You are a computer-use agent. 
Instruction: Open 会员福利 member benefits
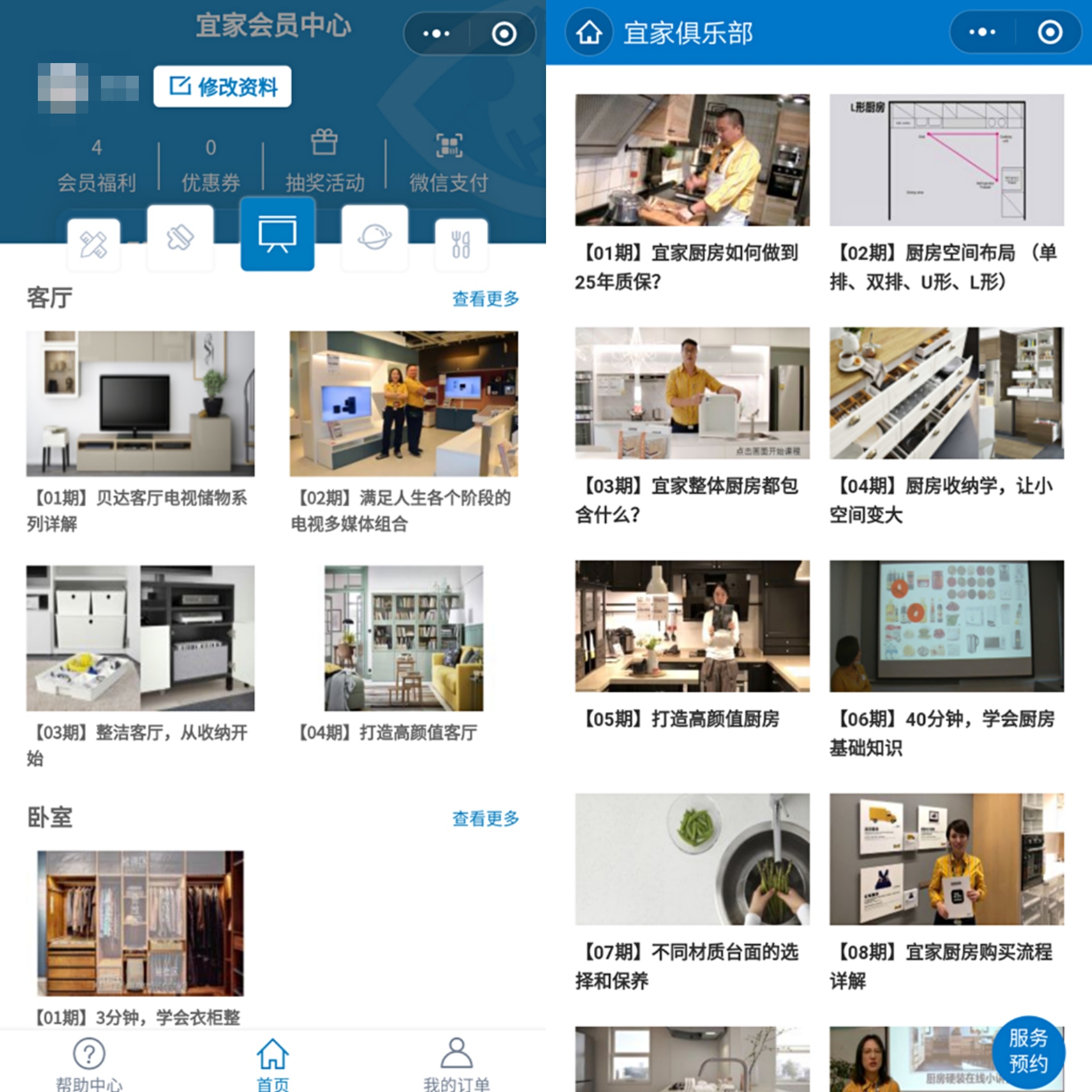(x=97, y=165)
